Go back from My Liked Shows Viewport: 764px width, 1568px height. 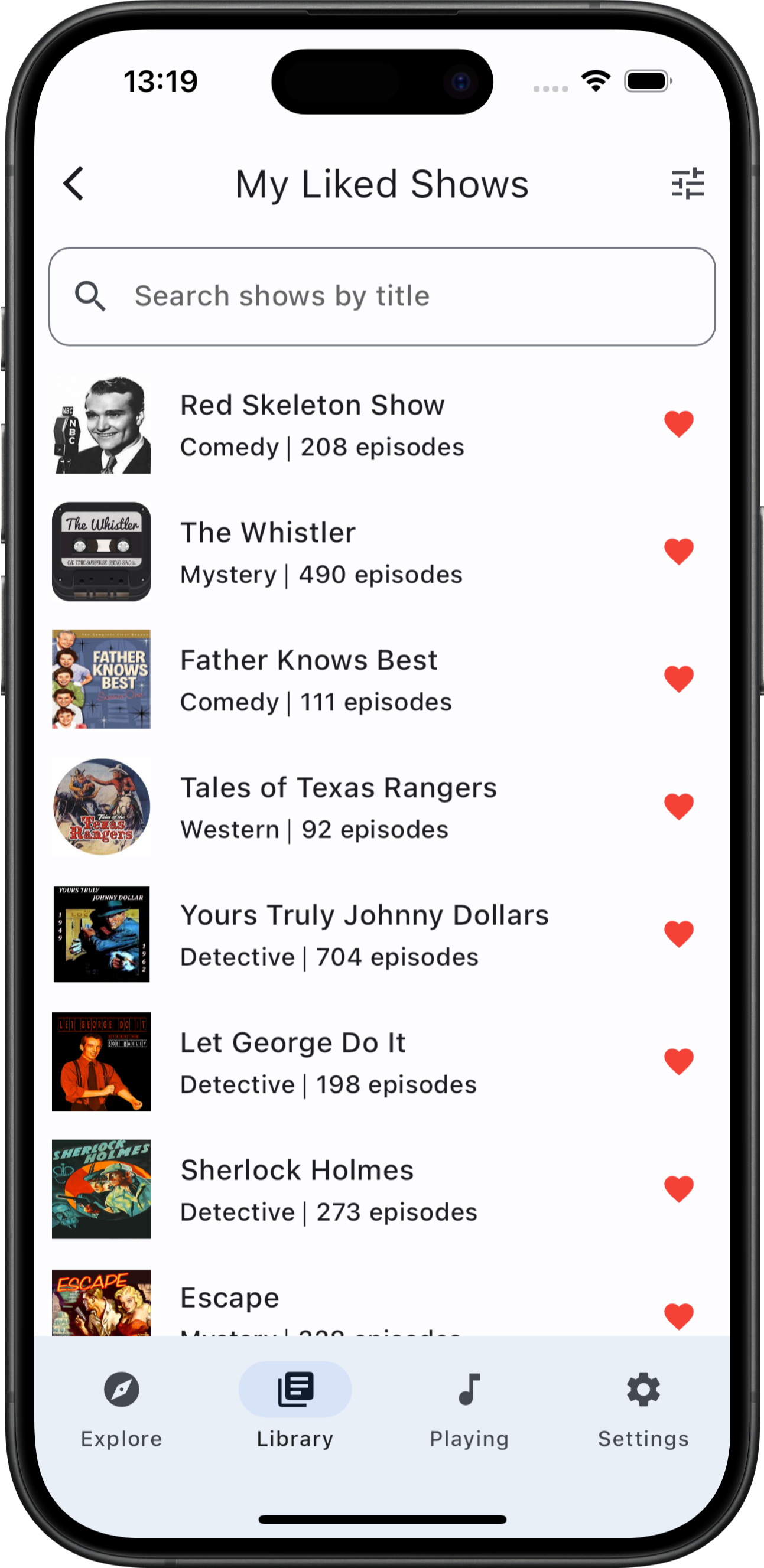[x=74, y=183]
